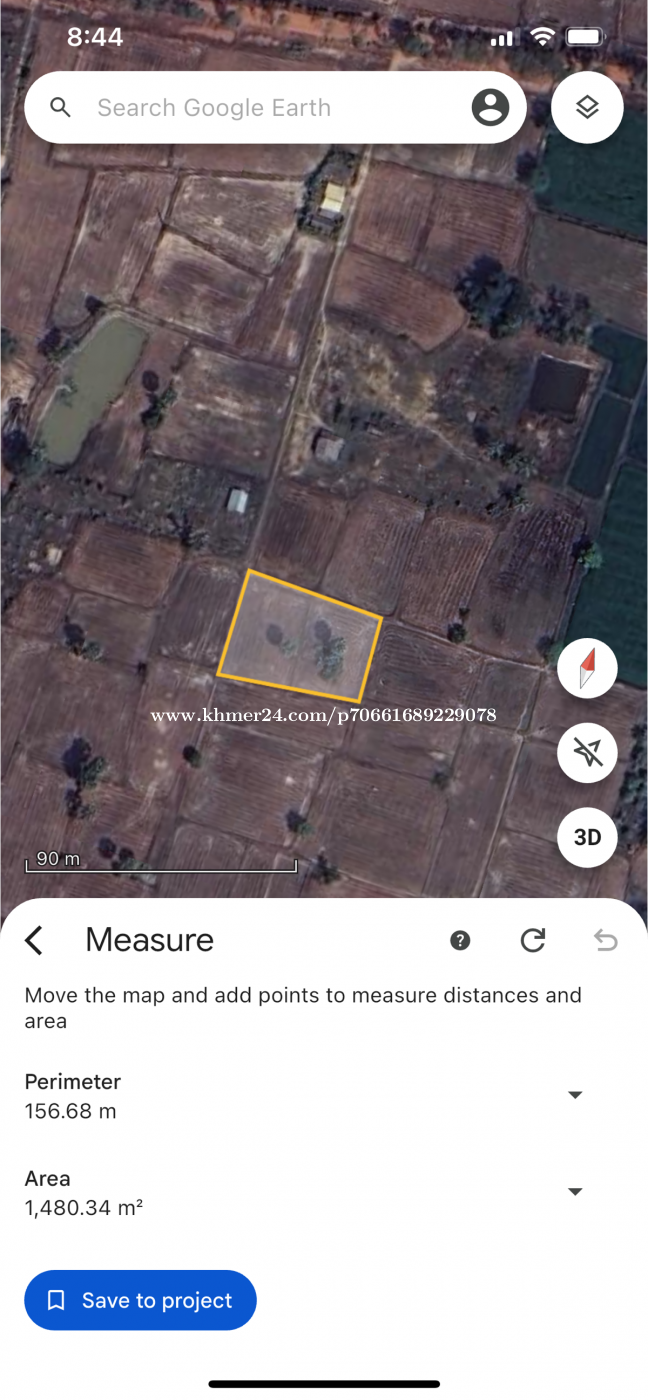Screen dimensions: 648x1400
Task: Expand the Area units dropdown
Action: click(x=575, y=1192)
